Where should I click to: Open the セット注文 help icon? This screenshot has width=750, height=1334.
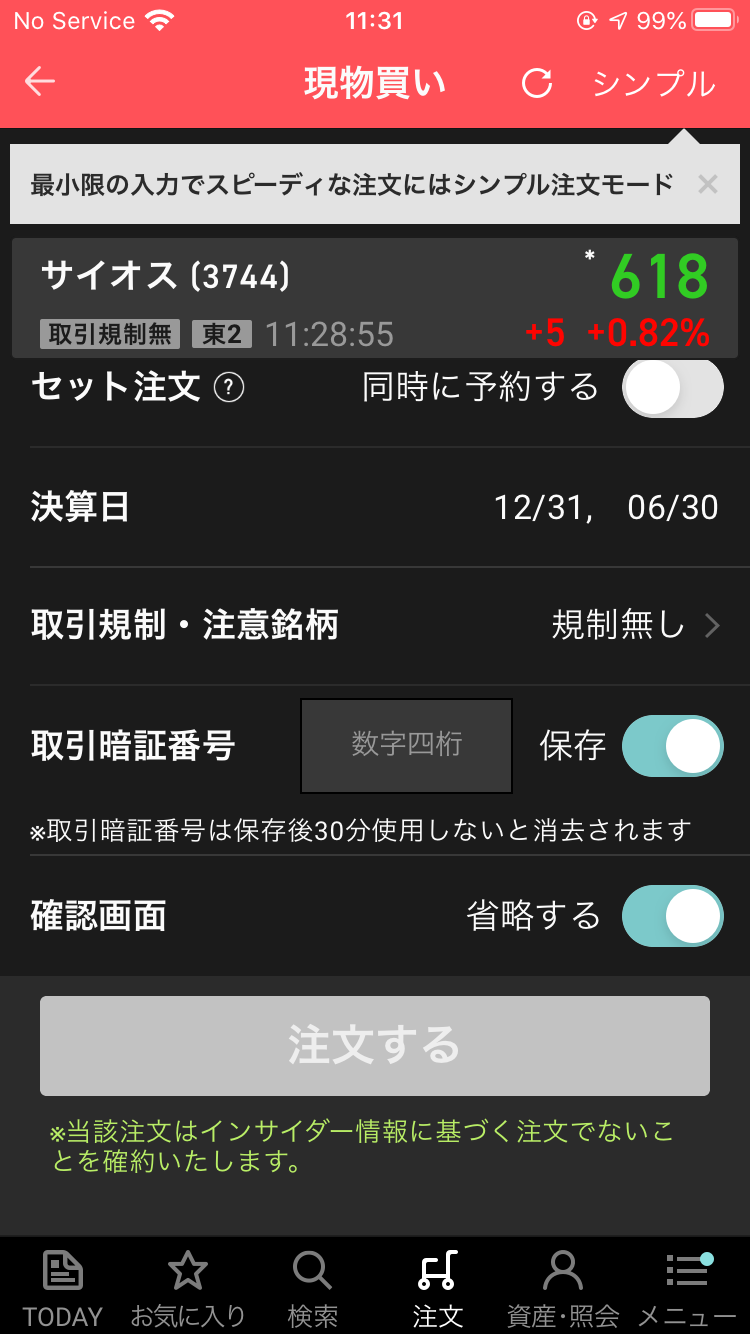pyautogui.click(x=229, y=387)
